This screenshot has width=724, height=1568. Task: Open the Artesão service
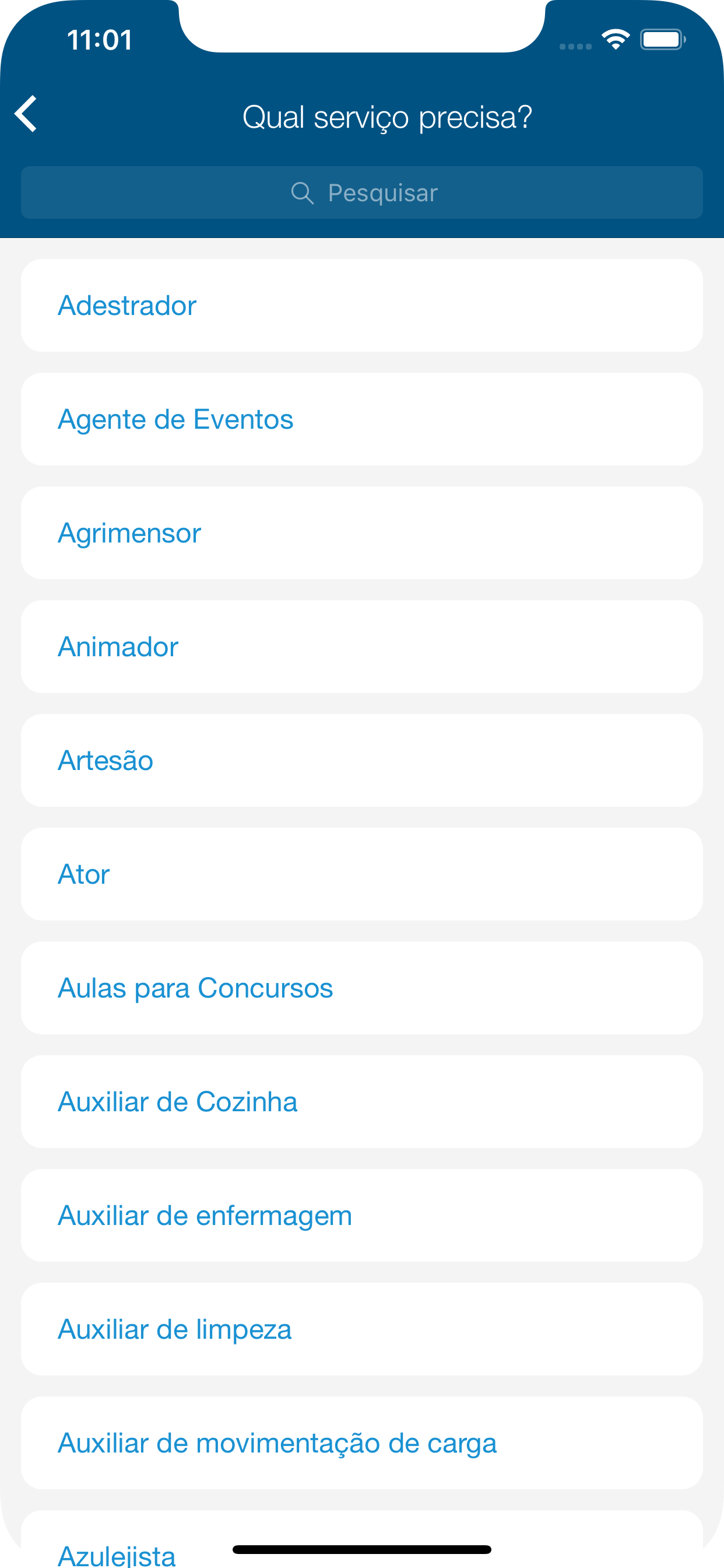[x=362, y=760]
